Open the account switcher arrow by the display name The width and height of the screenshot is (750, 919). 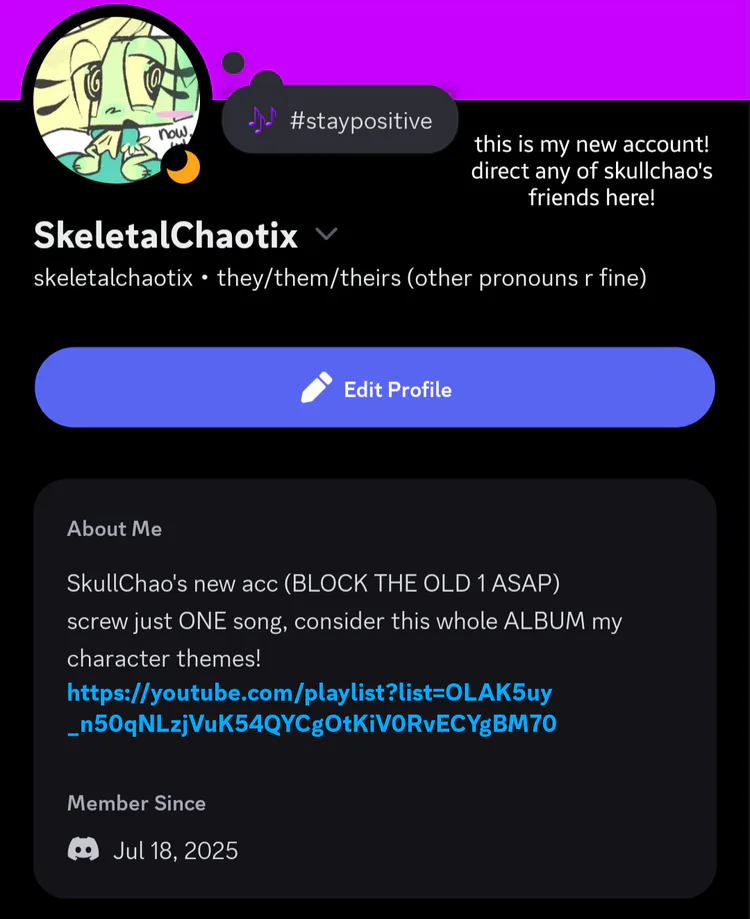pyautogui.click(x=325, y=235)
